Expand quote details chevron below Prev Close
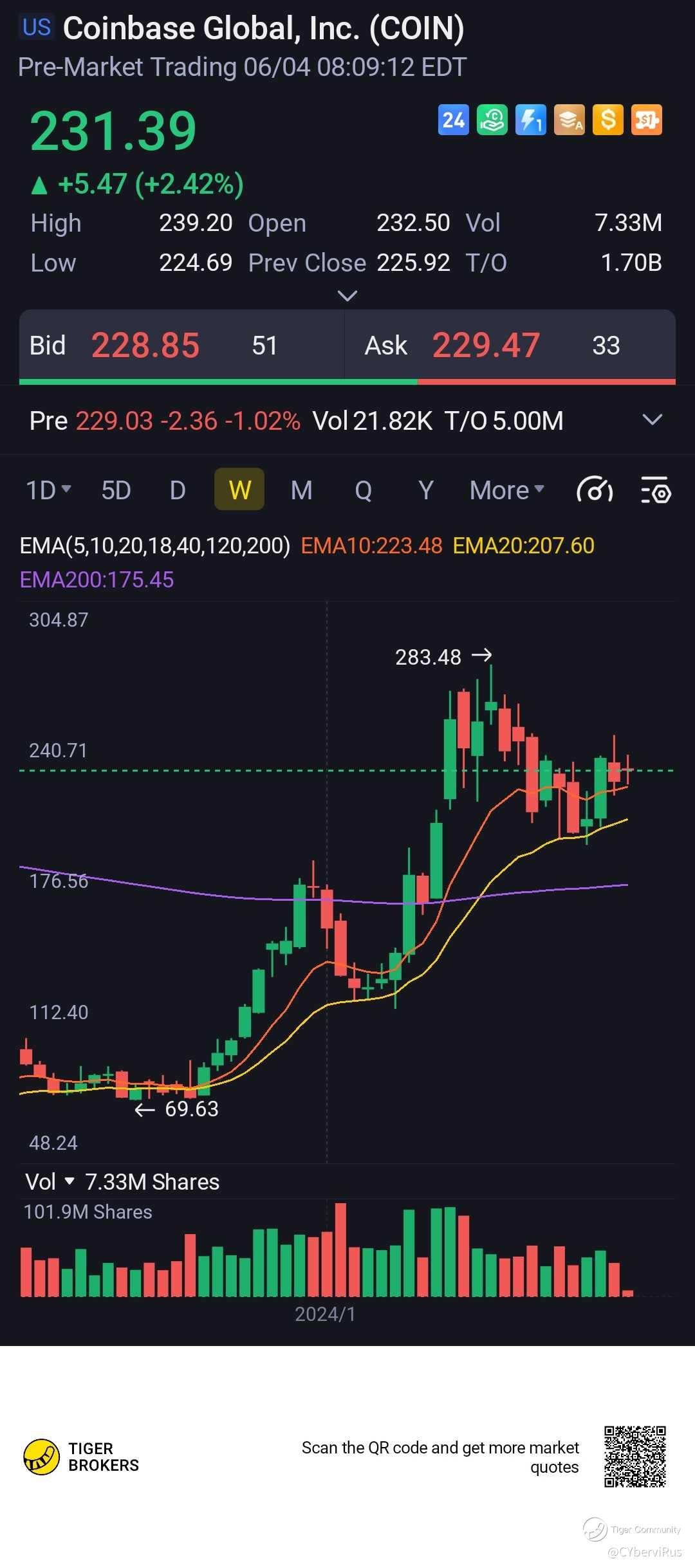 (x=347, y=296)
